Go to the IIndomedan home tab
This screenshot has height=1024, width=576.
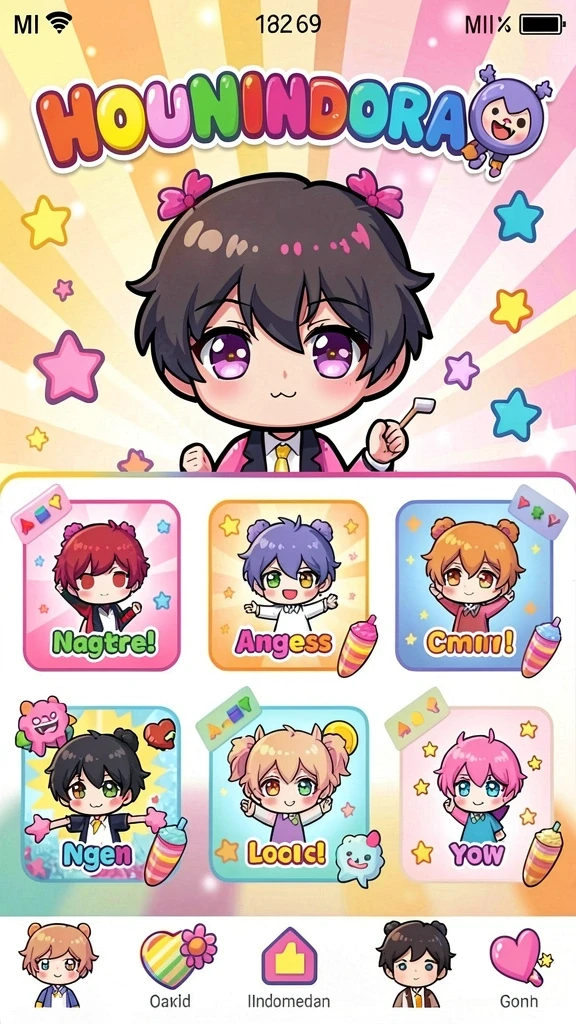click(x=289, y=967)
